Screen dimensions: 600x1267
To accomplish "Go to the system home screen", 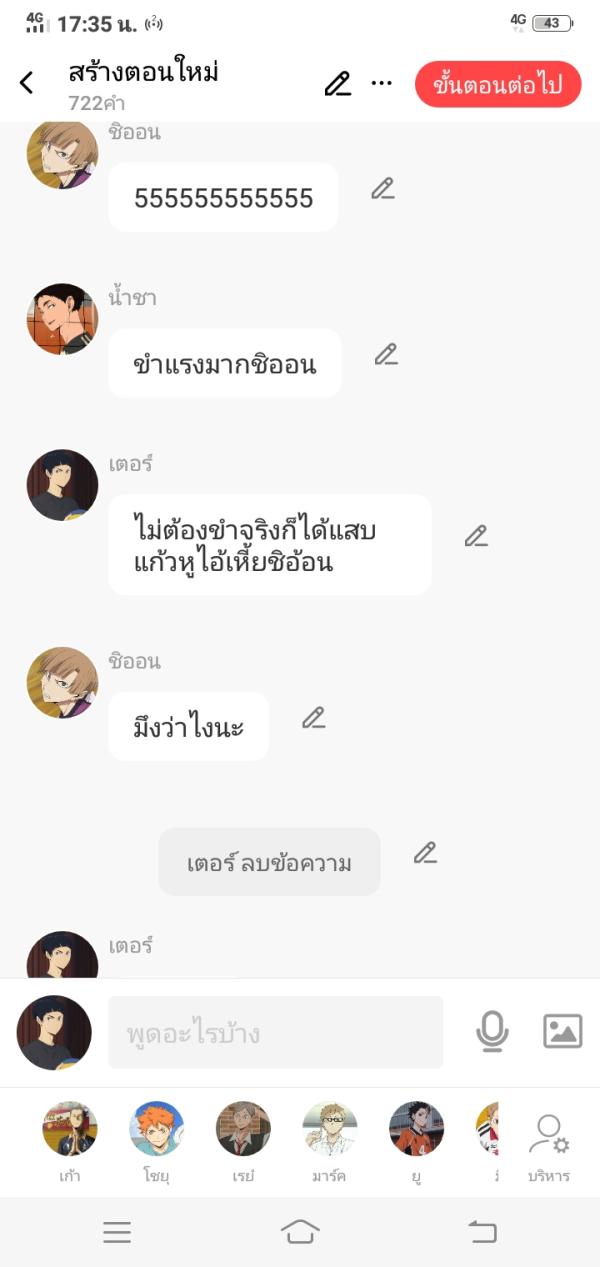I will tap(300, 1232).
